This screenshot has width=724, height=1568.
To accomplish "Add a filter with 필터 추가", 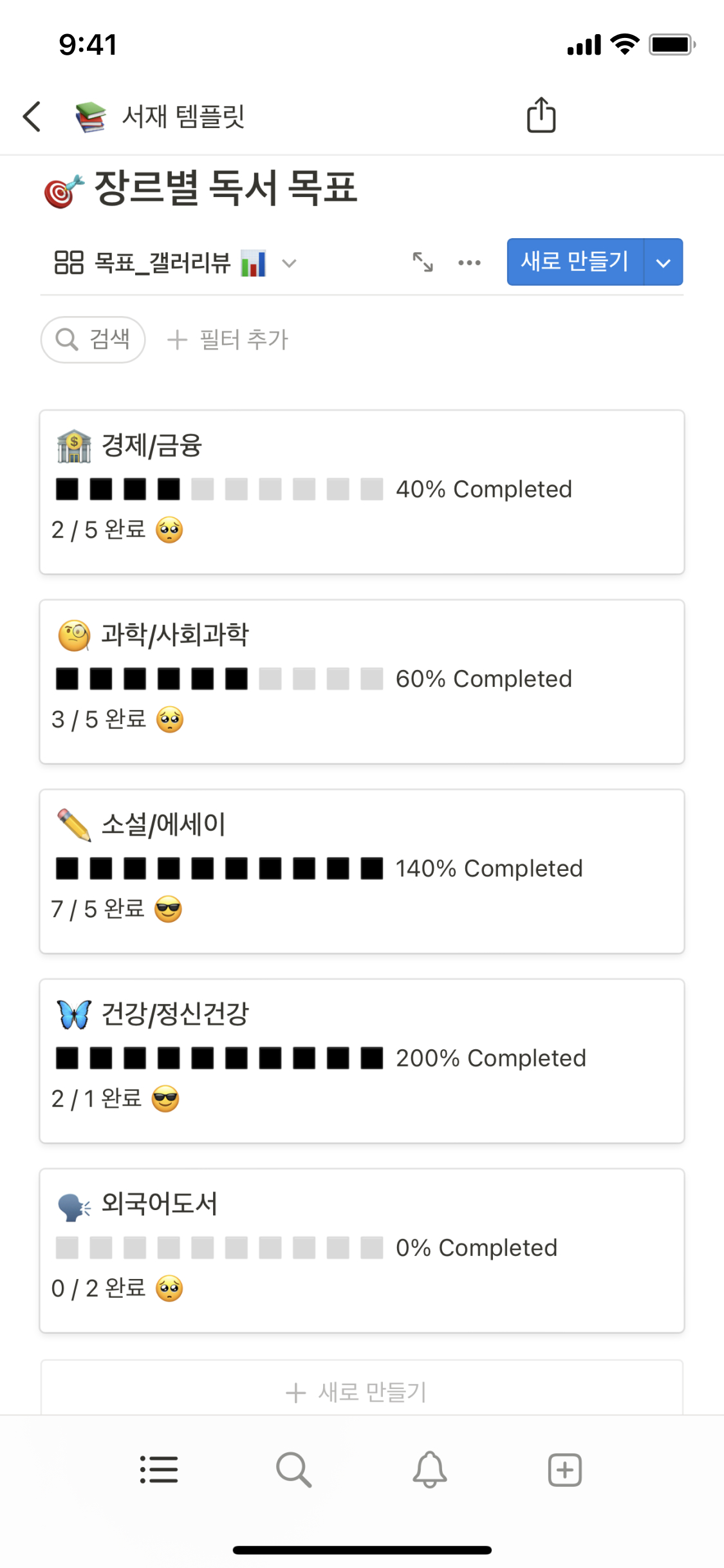I will tap(228, 339).
